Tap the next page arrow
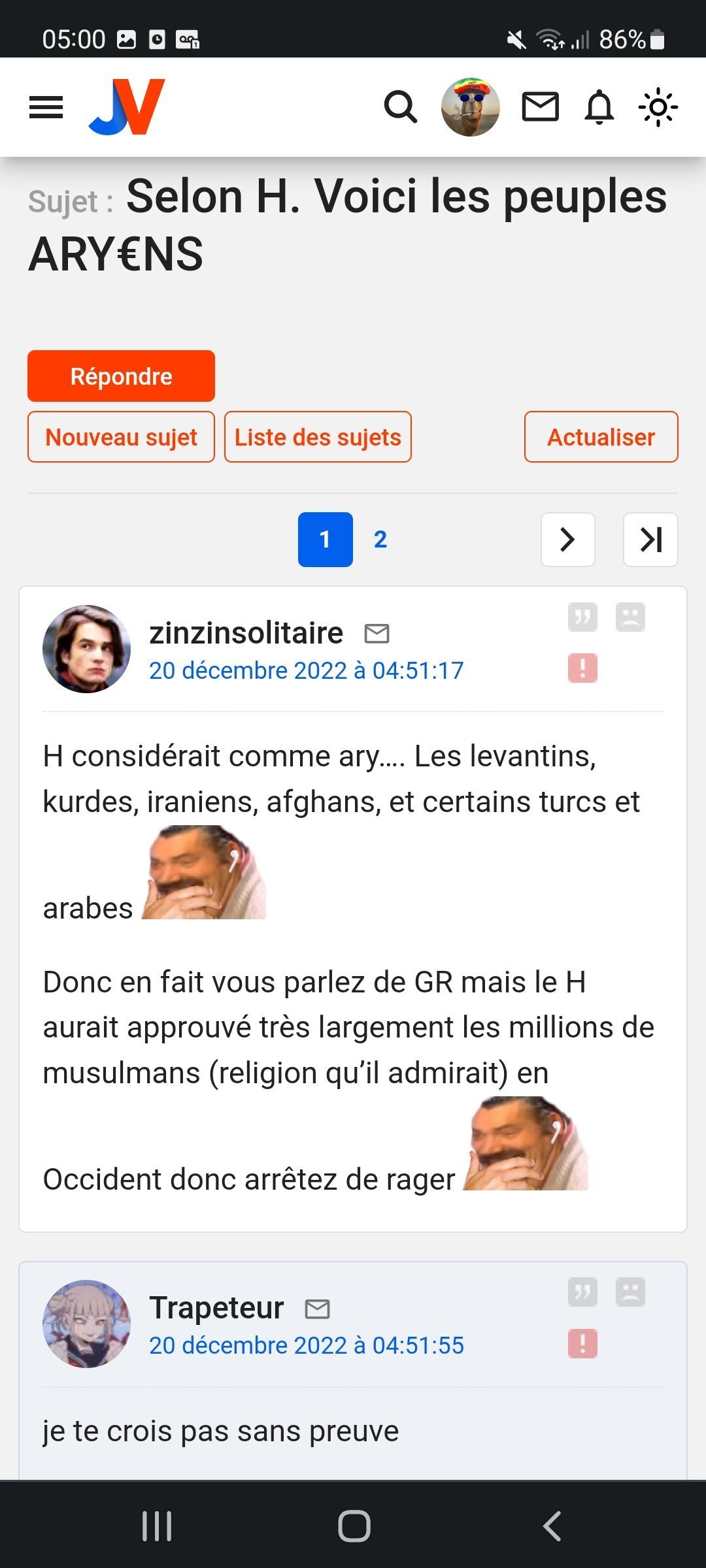The image size is (706, 1568). click(x=568, y=540)
